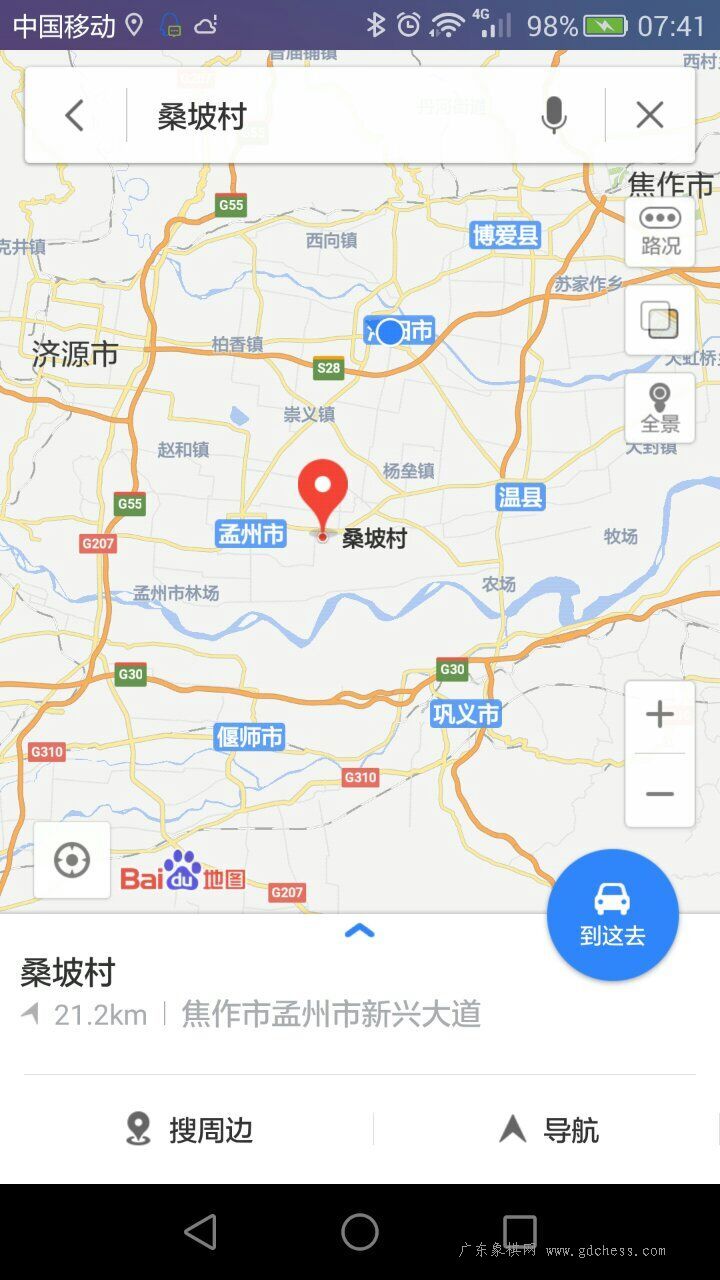This screenshot has width=720, height=1280.
Task: Tap the 到这去 route button
Action: pos(612,915)
